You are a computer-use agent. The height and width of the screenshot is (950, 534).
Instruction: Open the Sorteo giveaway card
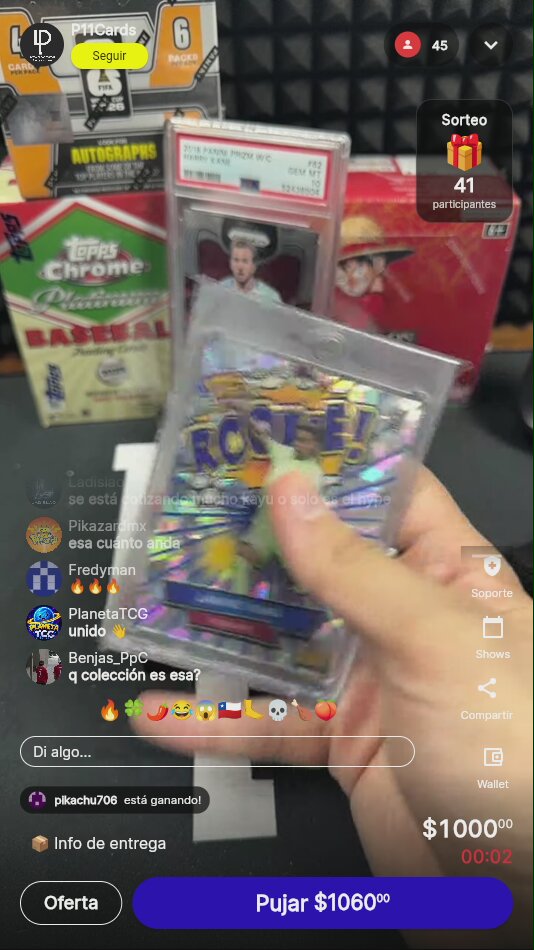click(x=464, y=161)
